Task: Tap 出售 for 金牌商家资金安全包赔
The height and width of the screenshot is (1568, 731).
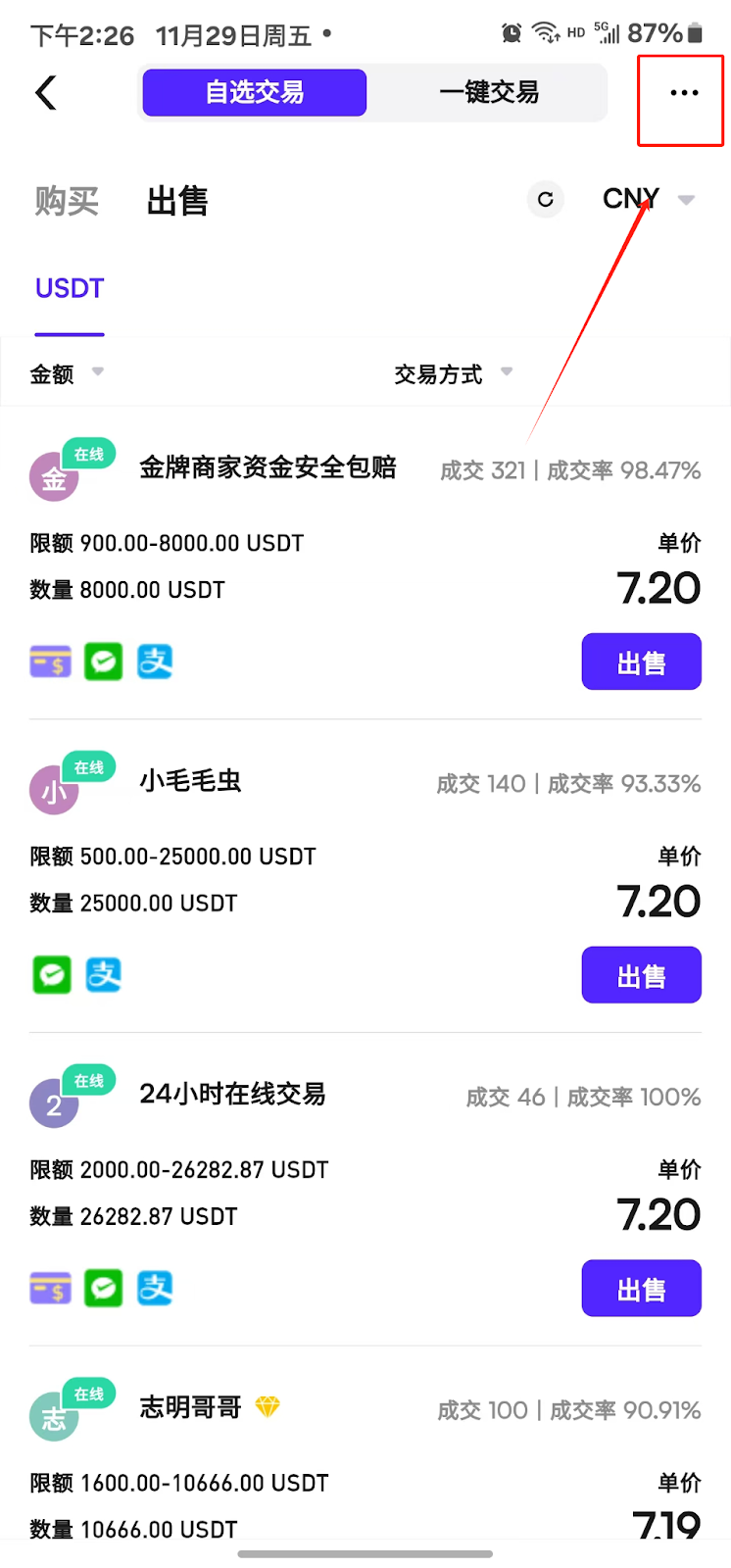Action: pos(641,662)
